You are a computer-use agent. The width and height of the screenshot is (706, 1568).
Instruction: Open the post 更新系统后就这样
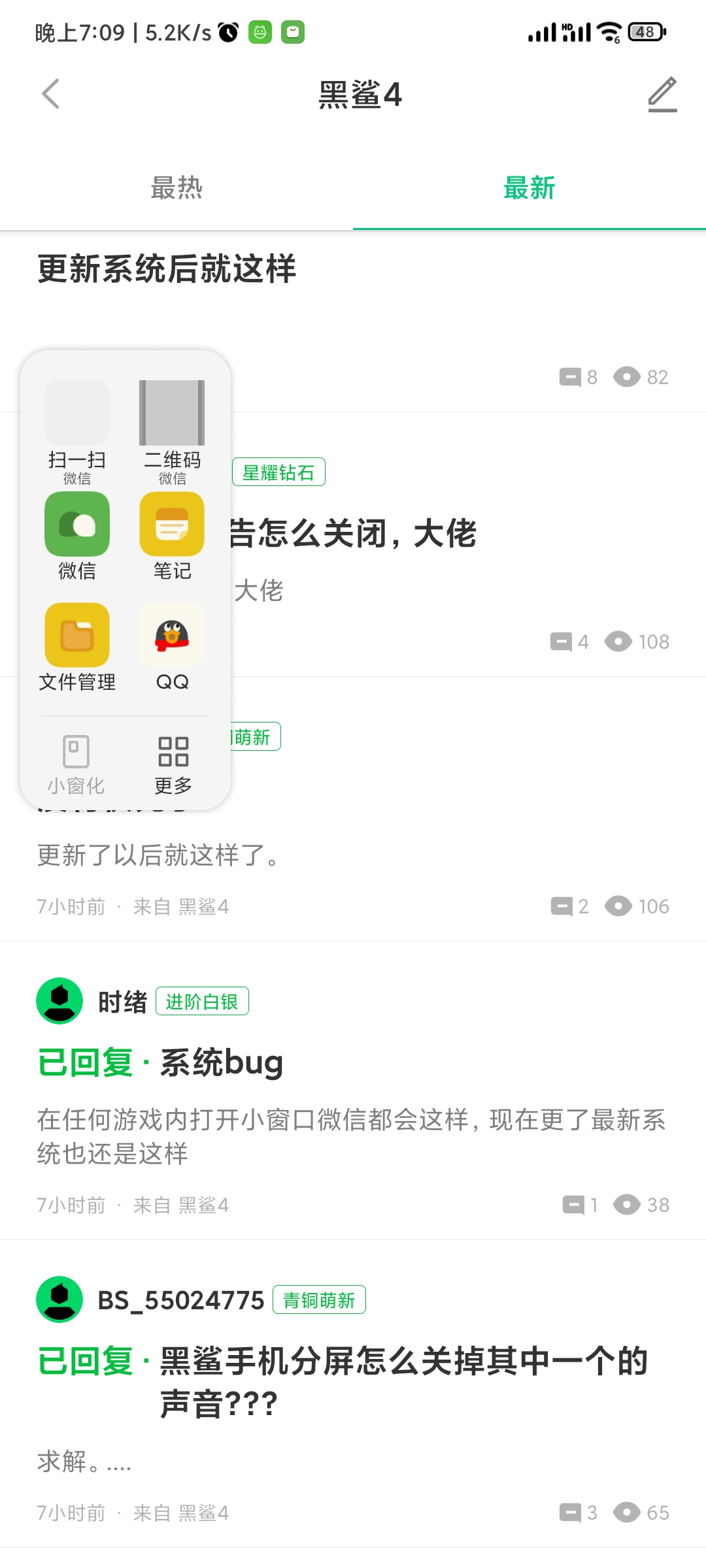(167, 269)
